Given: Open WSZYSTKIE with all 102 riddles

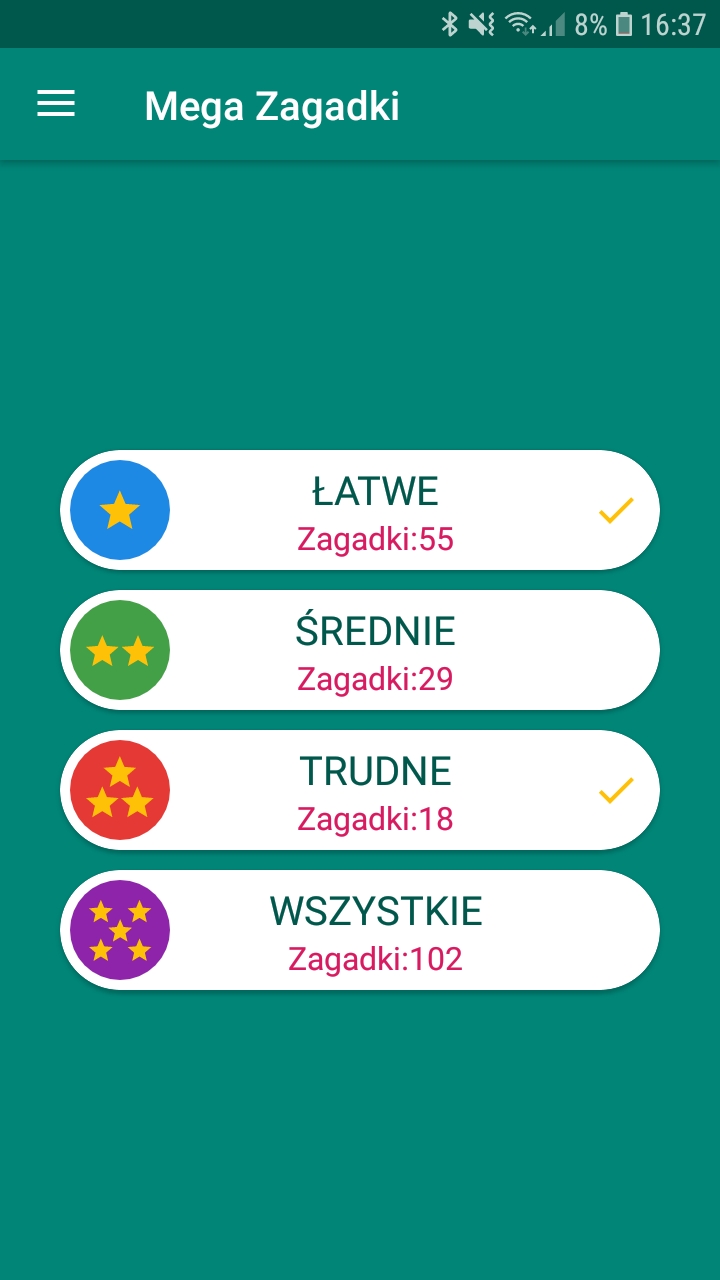Looking at the screenshot, I should 360,930.
